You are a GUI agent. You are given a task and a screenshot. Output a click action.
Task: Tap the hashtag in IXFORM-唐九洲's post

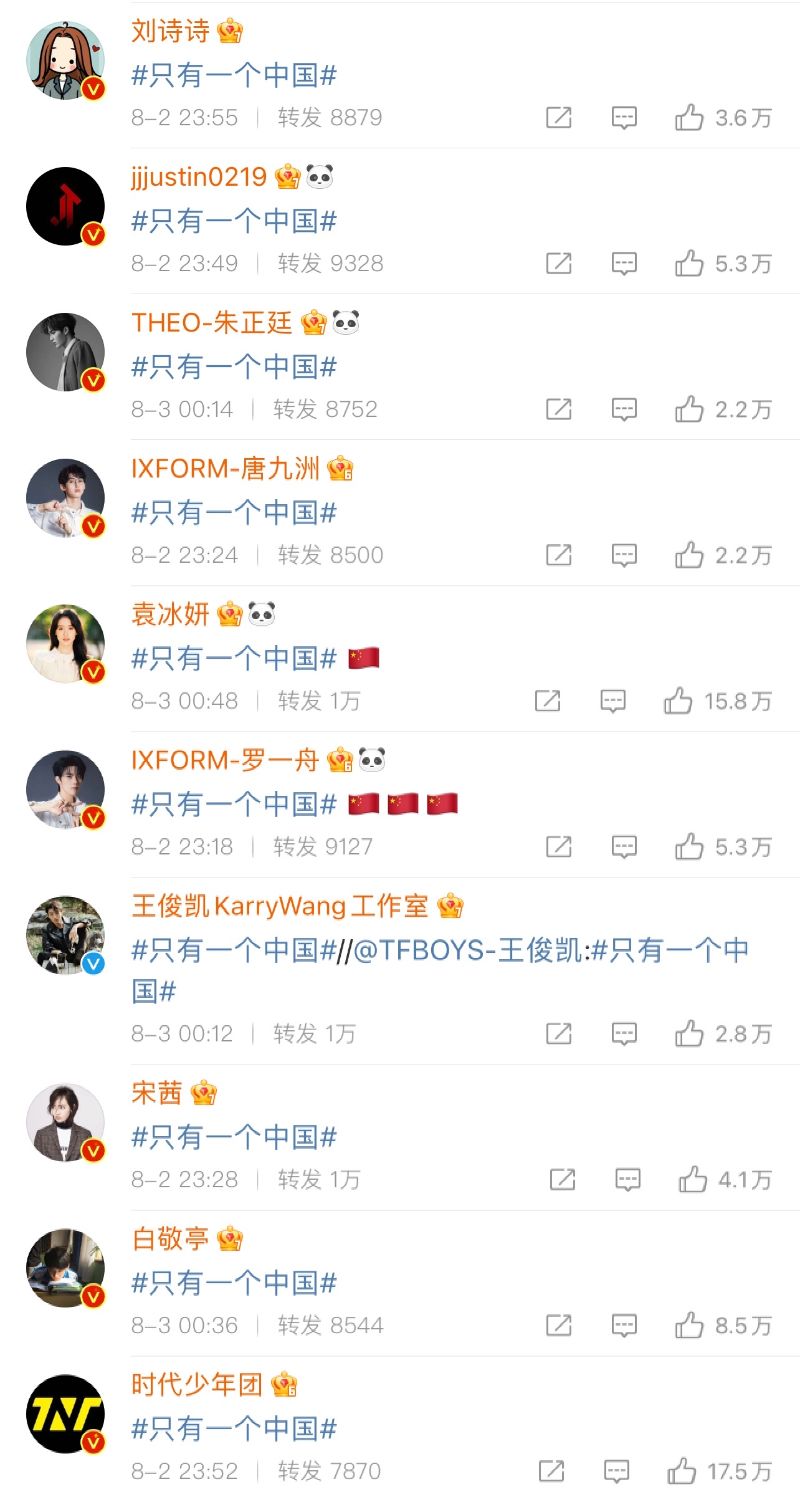(x=234, y=513)
